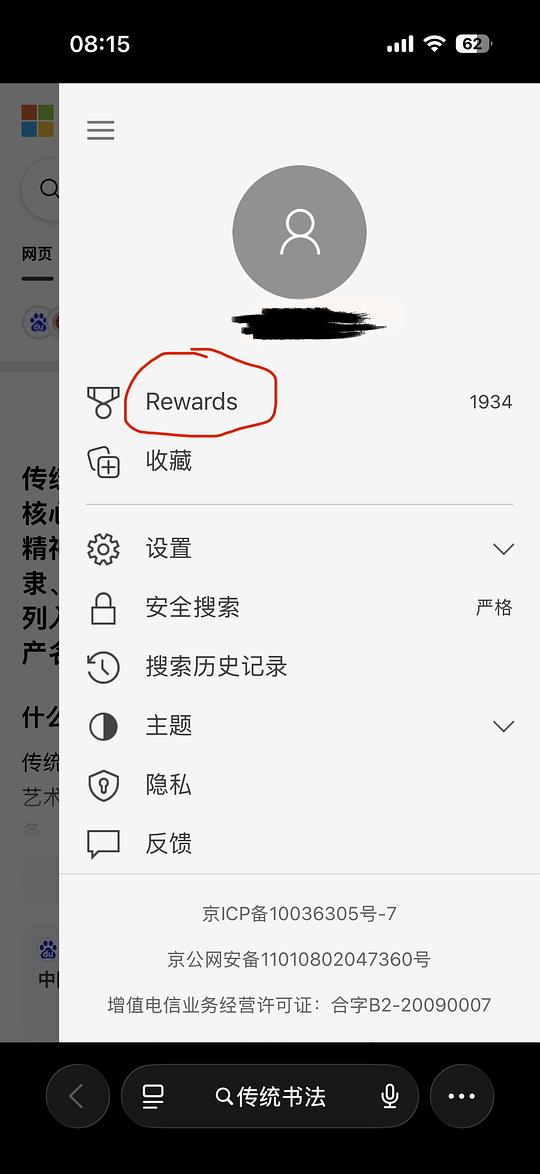
Task: Tap the profile avatar picture
Action: pos(300,232)
